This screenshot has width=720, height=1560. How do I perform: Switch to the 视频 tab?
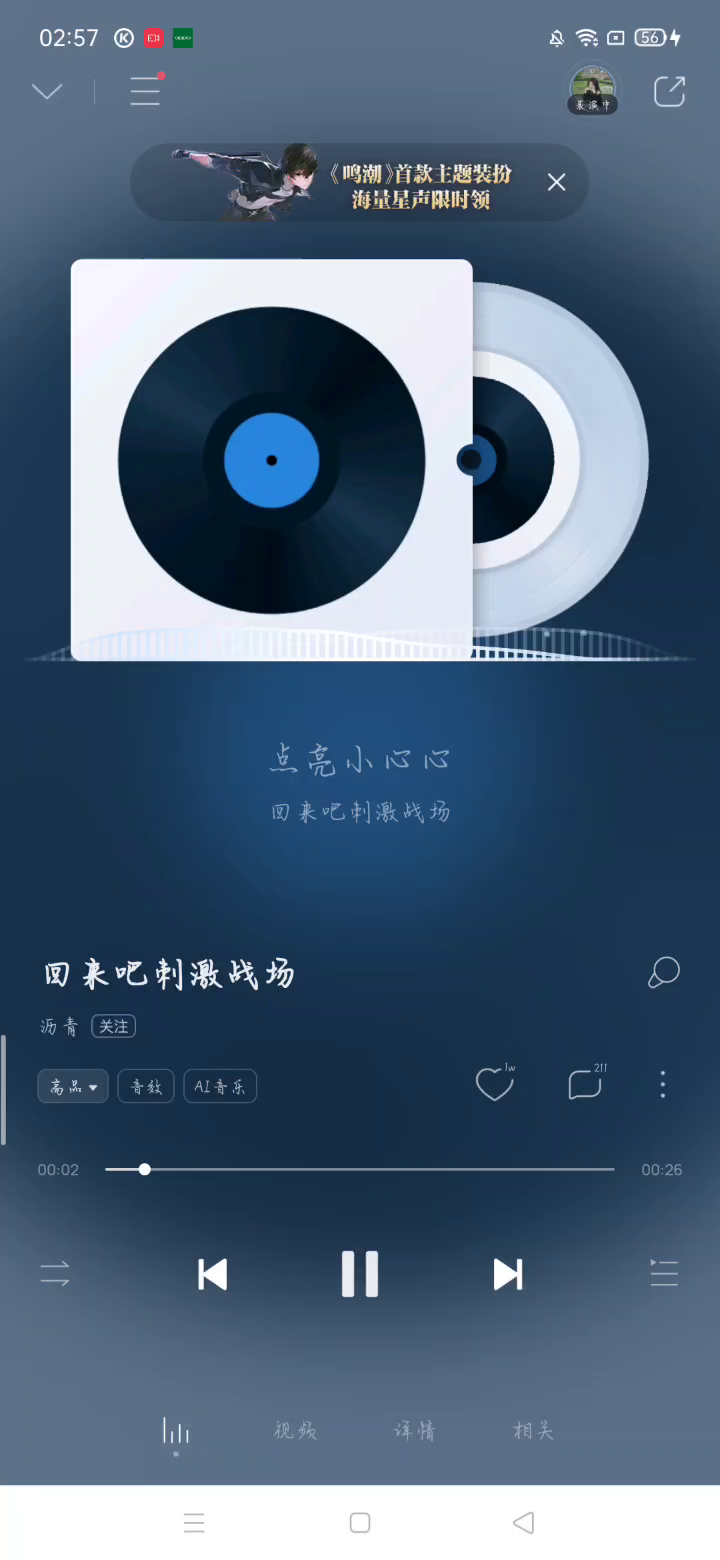(x=295, y=1431)
